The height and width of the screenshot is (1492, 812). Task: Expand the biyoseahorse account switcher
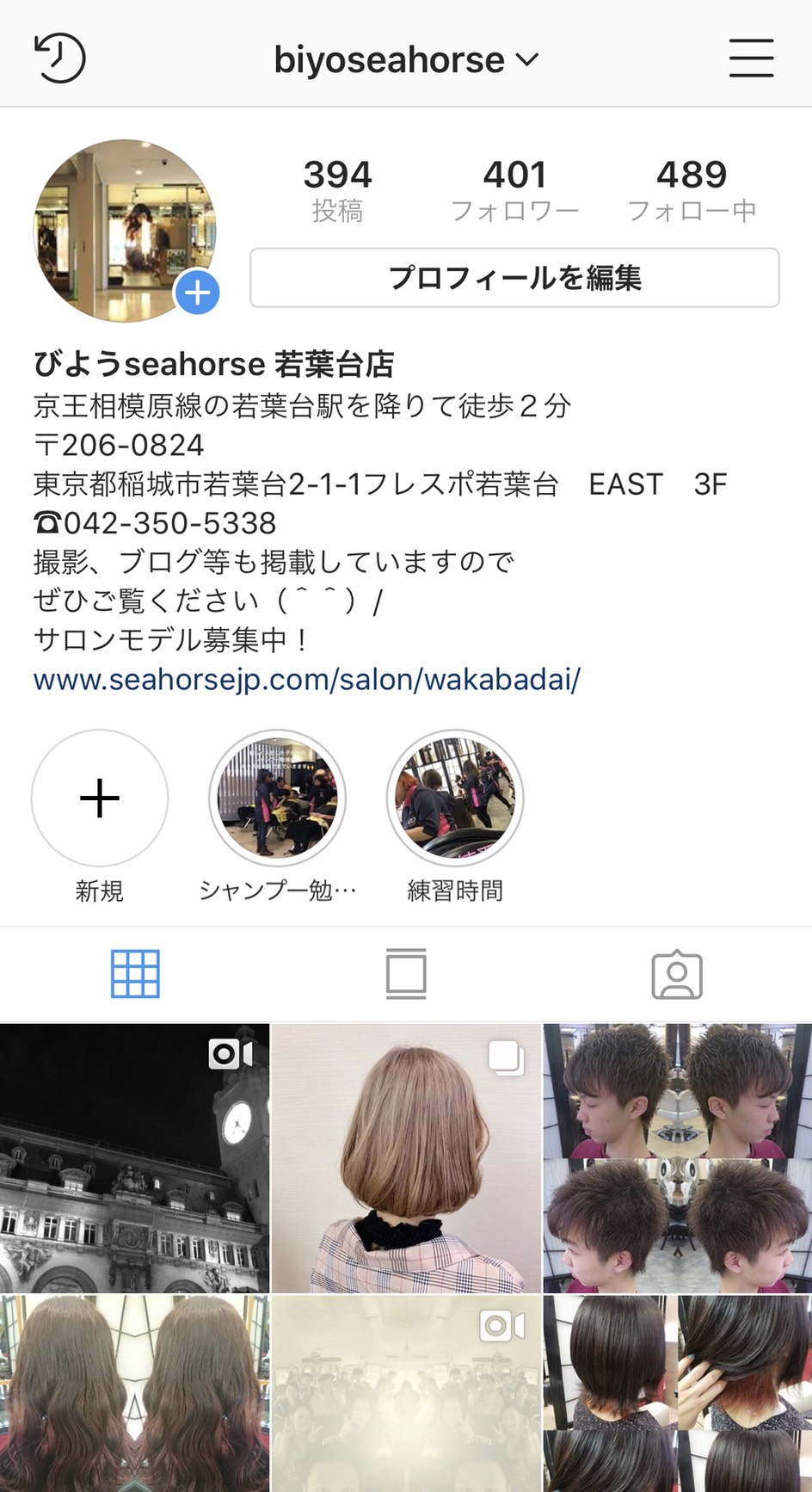tap(406, 59)
